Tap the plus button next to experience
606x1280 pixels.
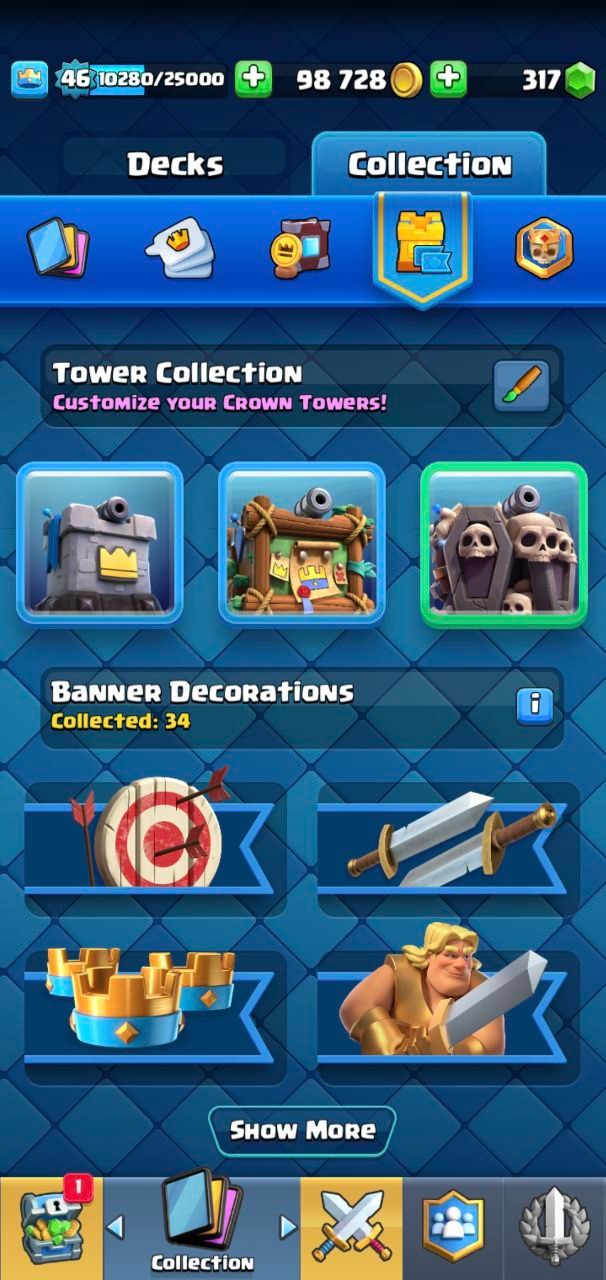click(x=253, y=80)
